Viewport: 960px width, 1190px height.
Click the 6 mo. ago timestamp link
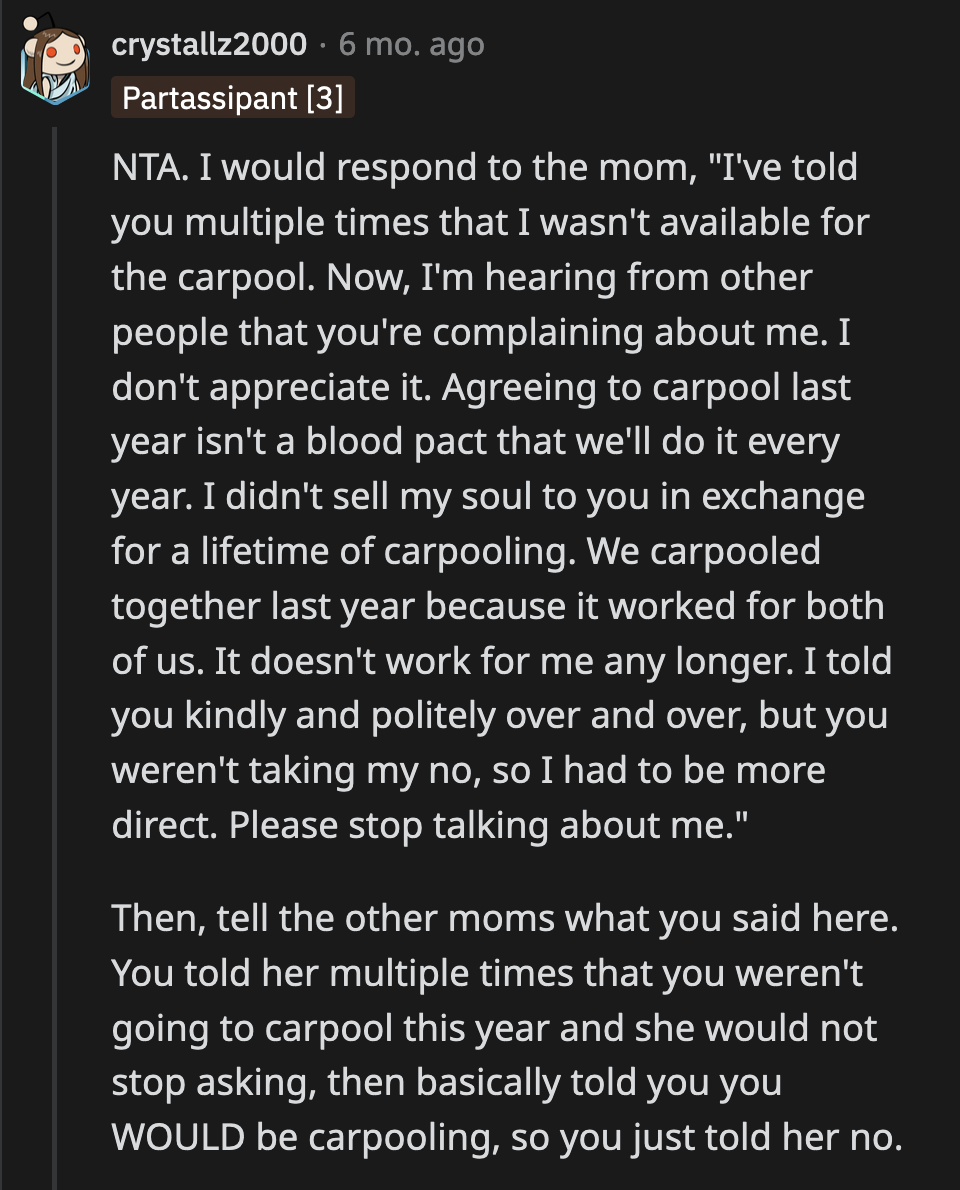coord(412,44)
